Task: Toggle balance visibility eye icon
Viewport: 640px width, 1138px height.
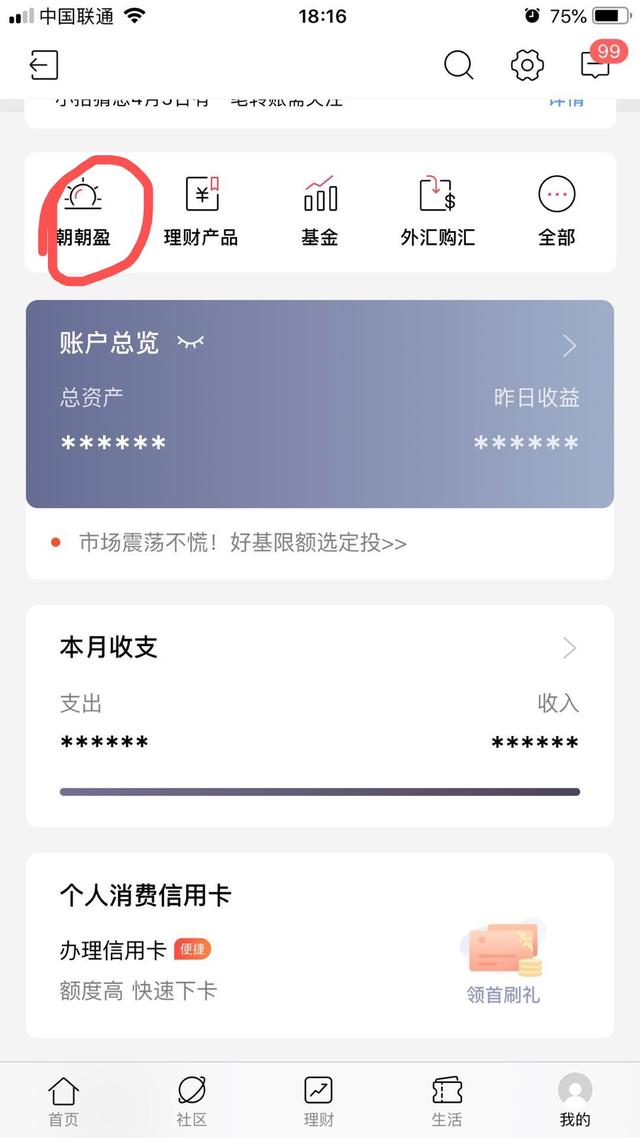Action: (190, 343)
